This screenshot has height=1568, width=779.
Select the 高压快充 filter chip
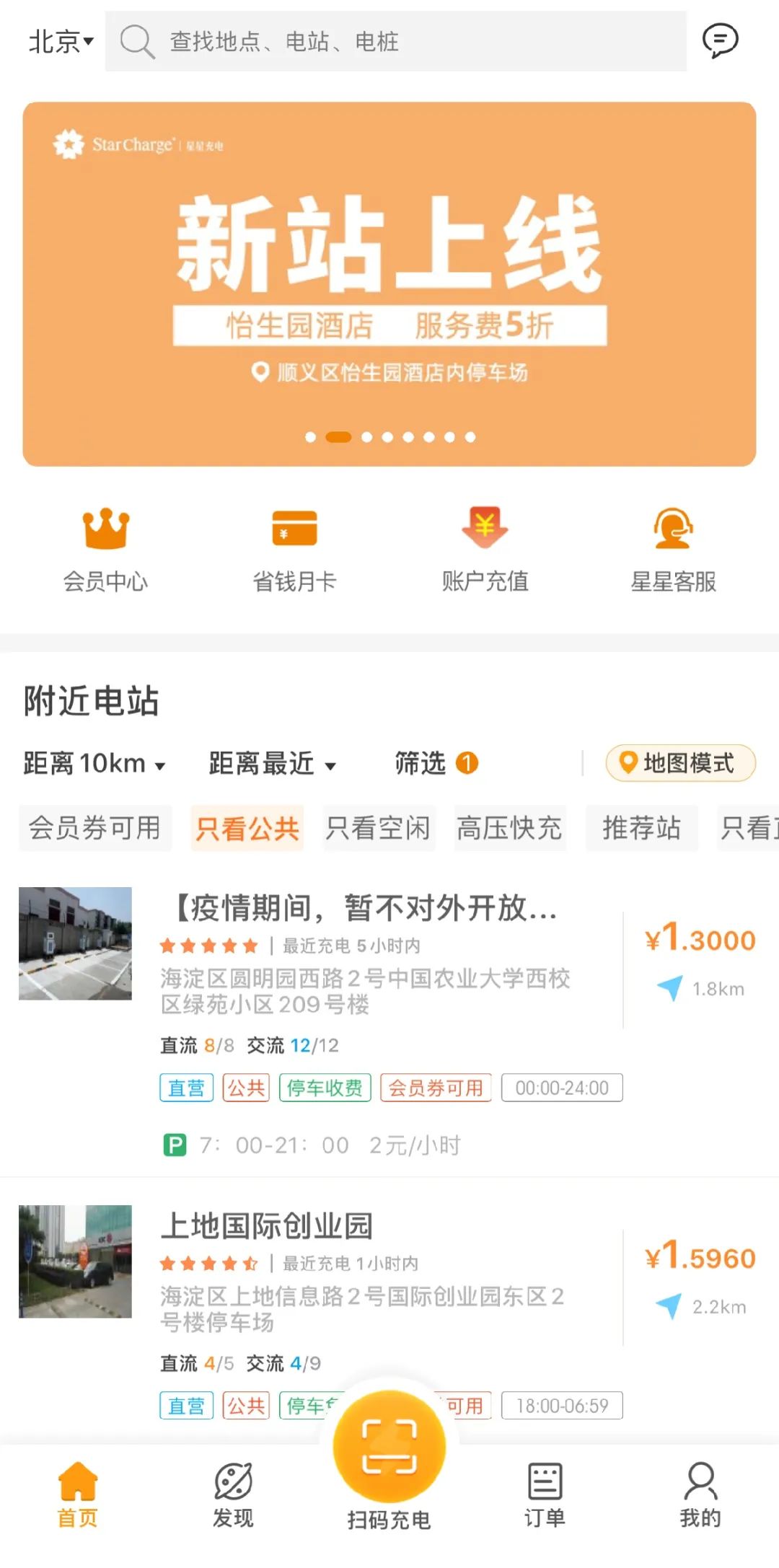(x=509, y=828)
